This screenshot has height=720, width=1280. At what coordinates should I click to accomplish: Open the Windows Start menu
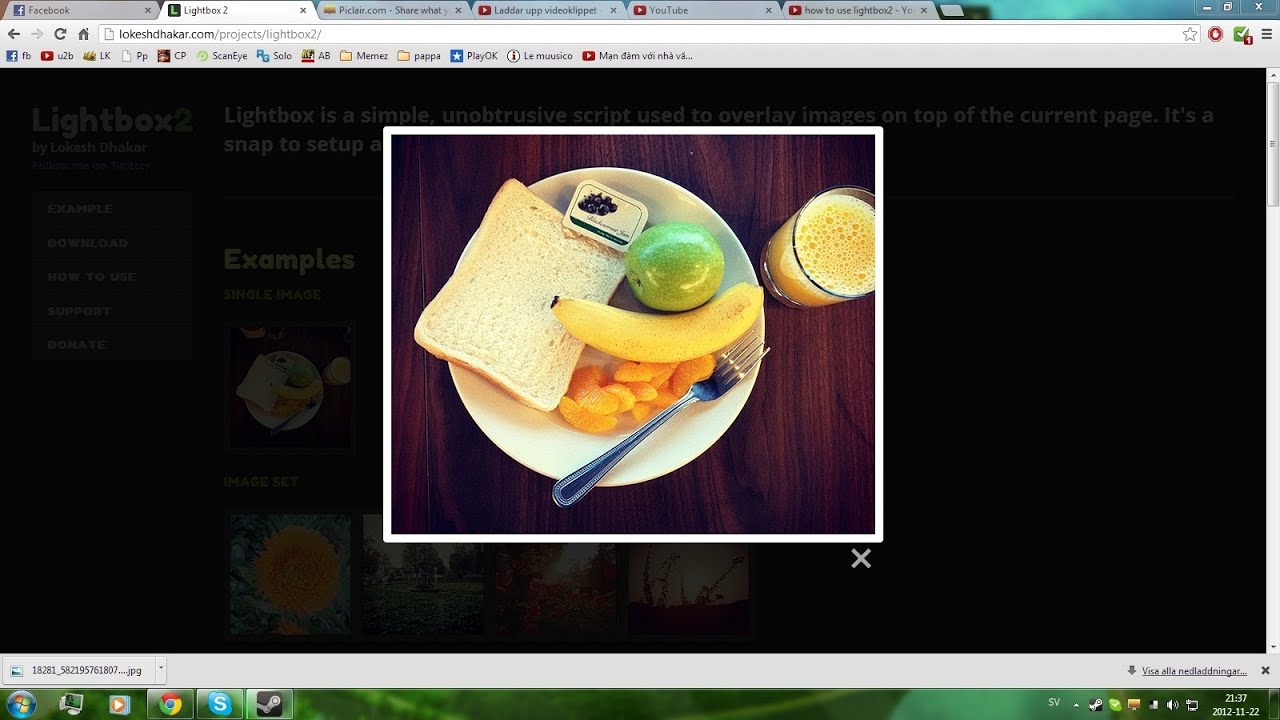20,704
